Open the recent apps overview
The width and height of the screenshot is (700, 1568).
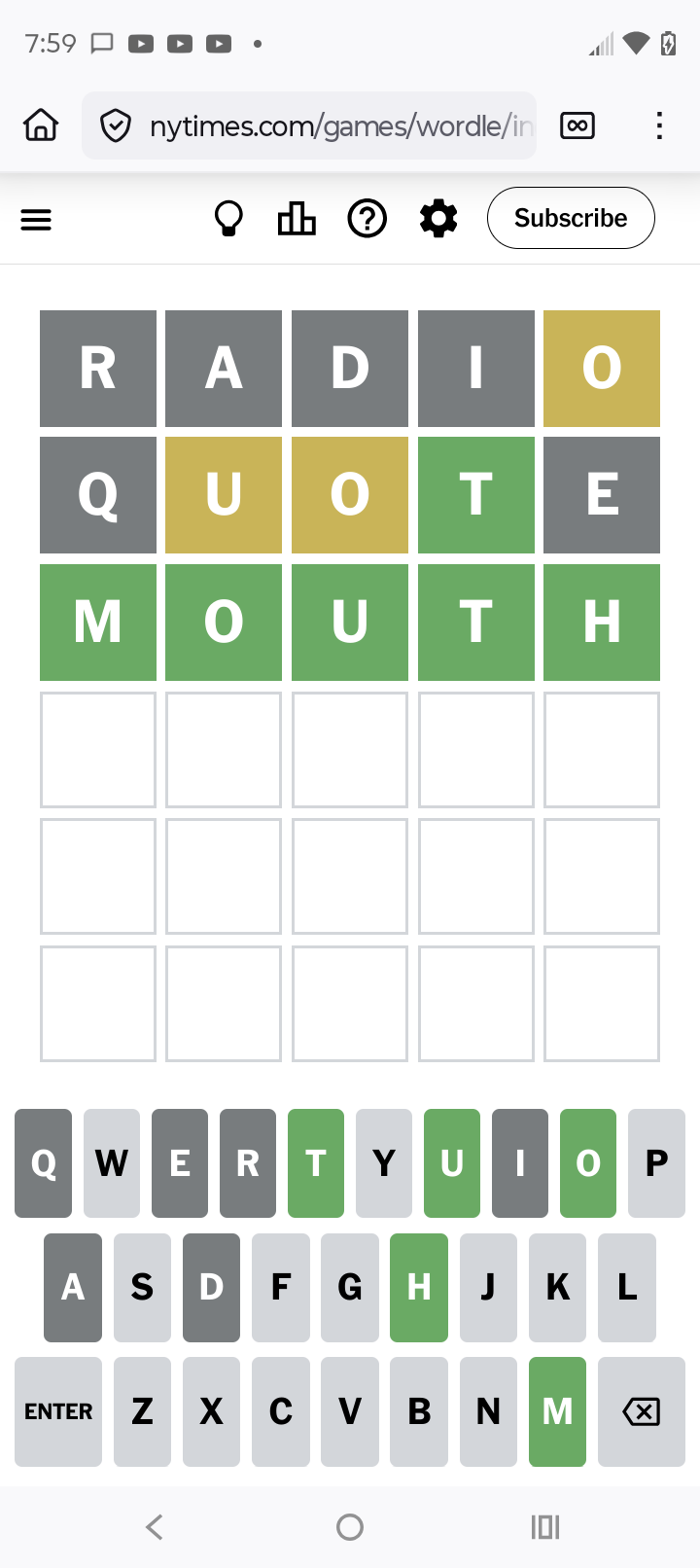(x=545, y=1527)
